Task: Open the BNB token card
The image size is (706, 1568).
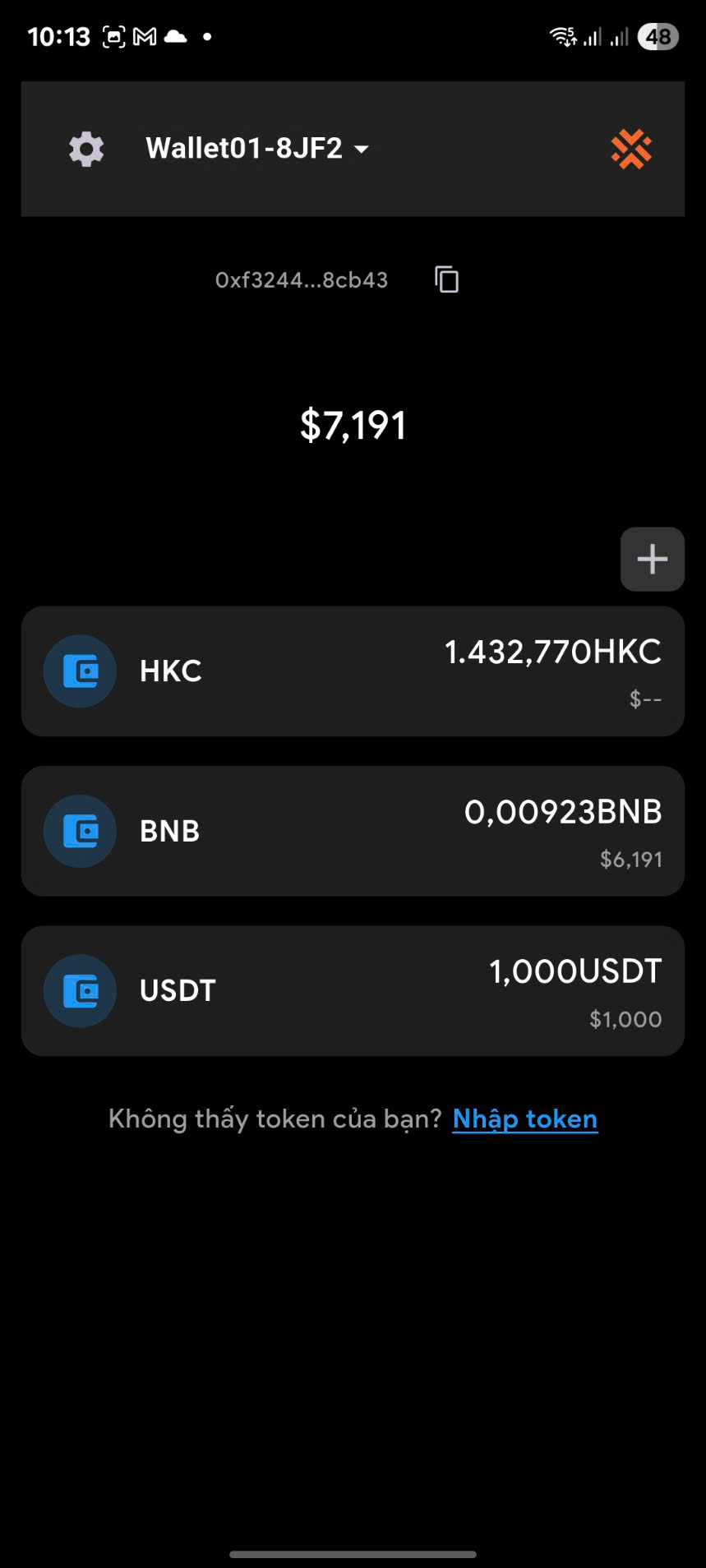Action: coord(353,831)
